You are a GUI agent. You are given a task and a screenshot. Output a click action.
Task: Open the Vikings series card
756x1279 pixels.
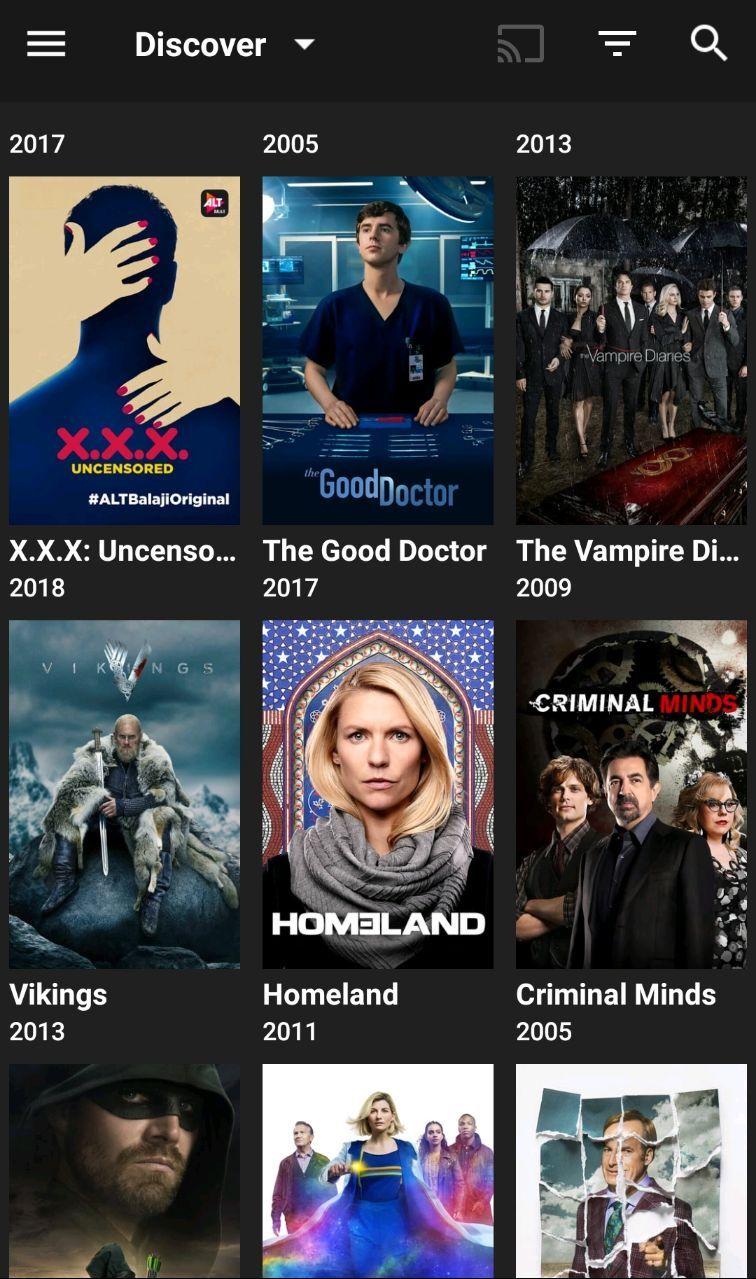coord(124,793)
